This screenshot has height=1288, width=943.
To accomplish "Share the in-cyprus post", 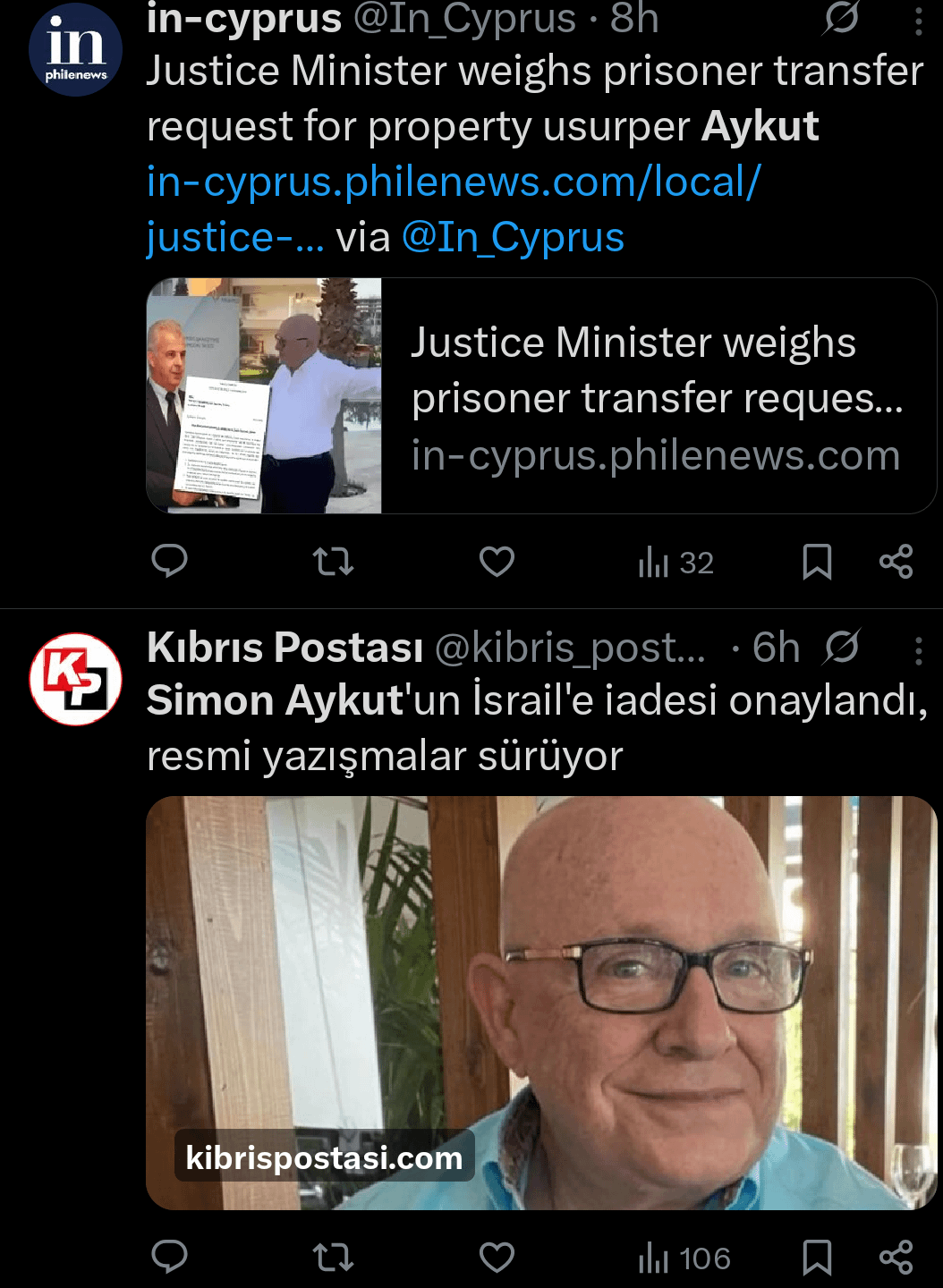I will click(x=896, y=562).
